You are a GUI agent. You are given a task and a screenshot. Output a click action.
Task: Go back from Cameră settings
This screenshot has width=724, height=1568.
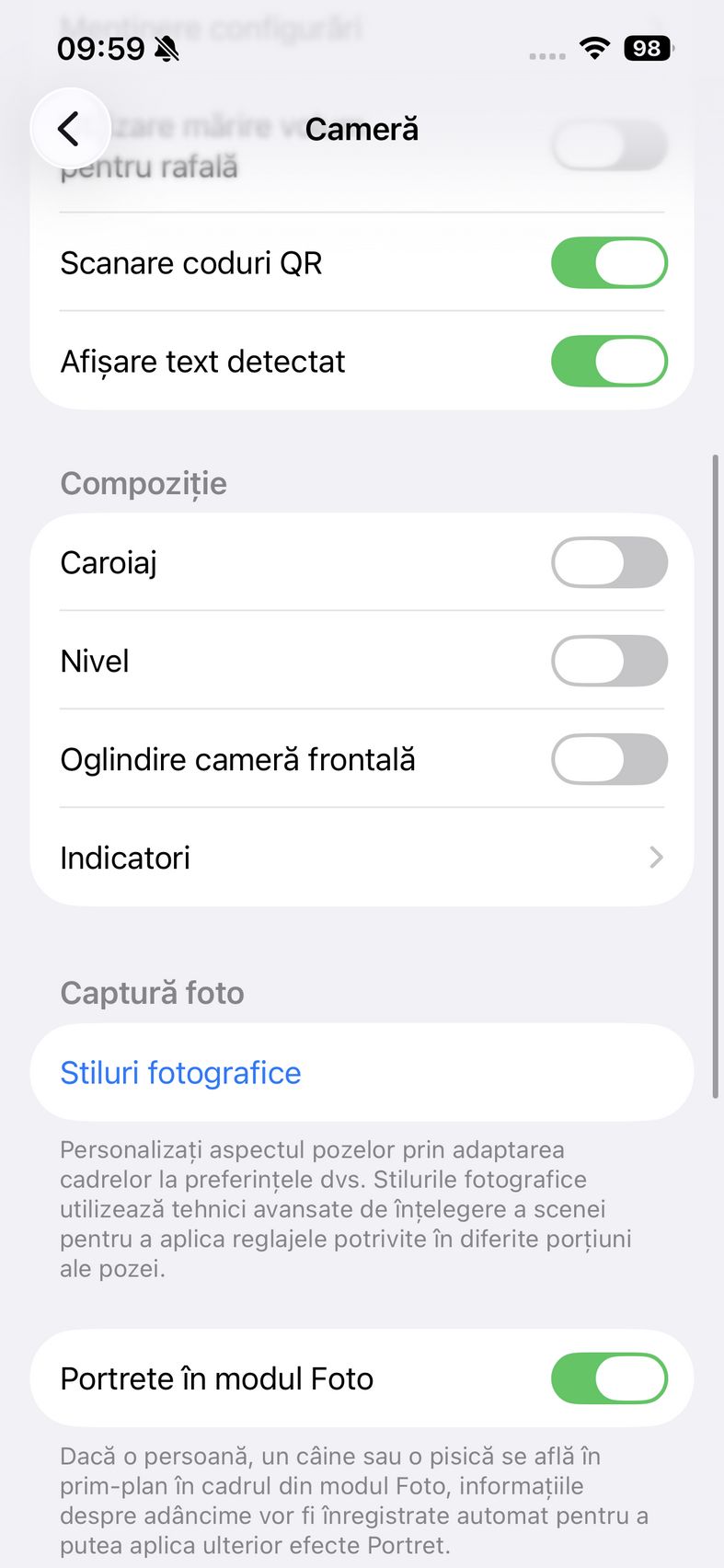pos(70,129)
